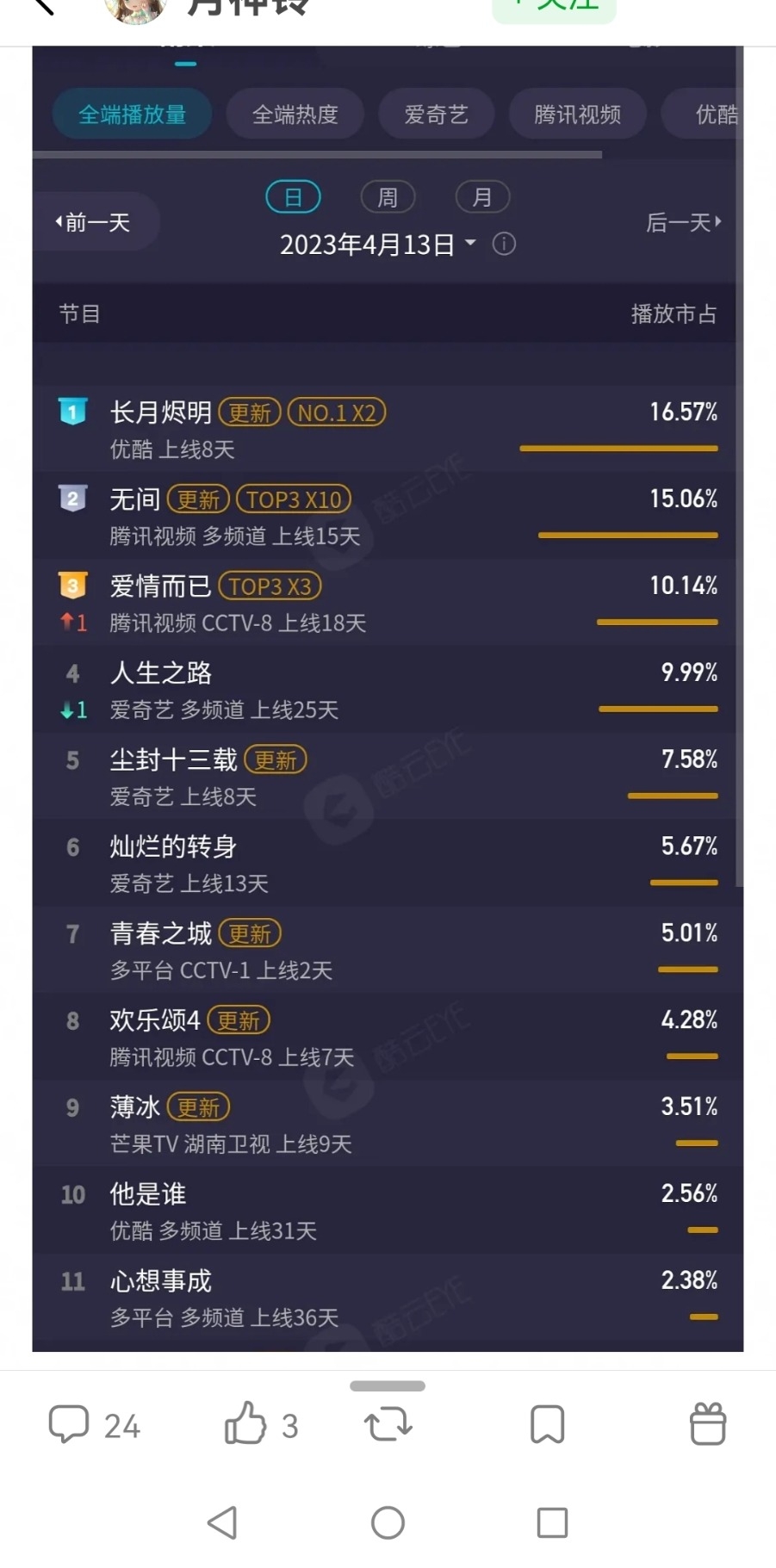
Task: Repost this post
Action: point(388,1424)
